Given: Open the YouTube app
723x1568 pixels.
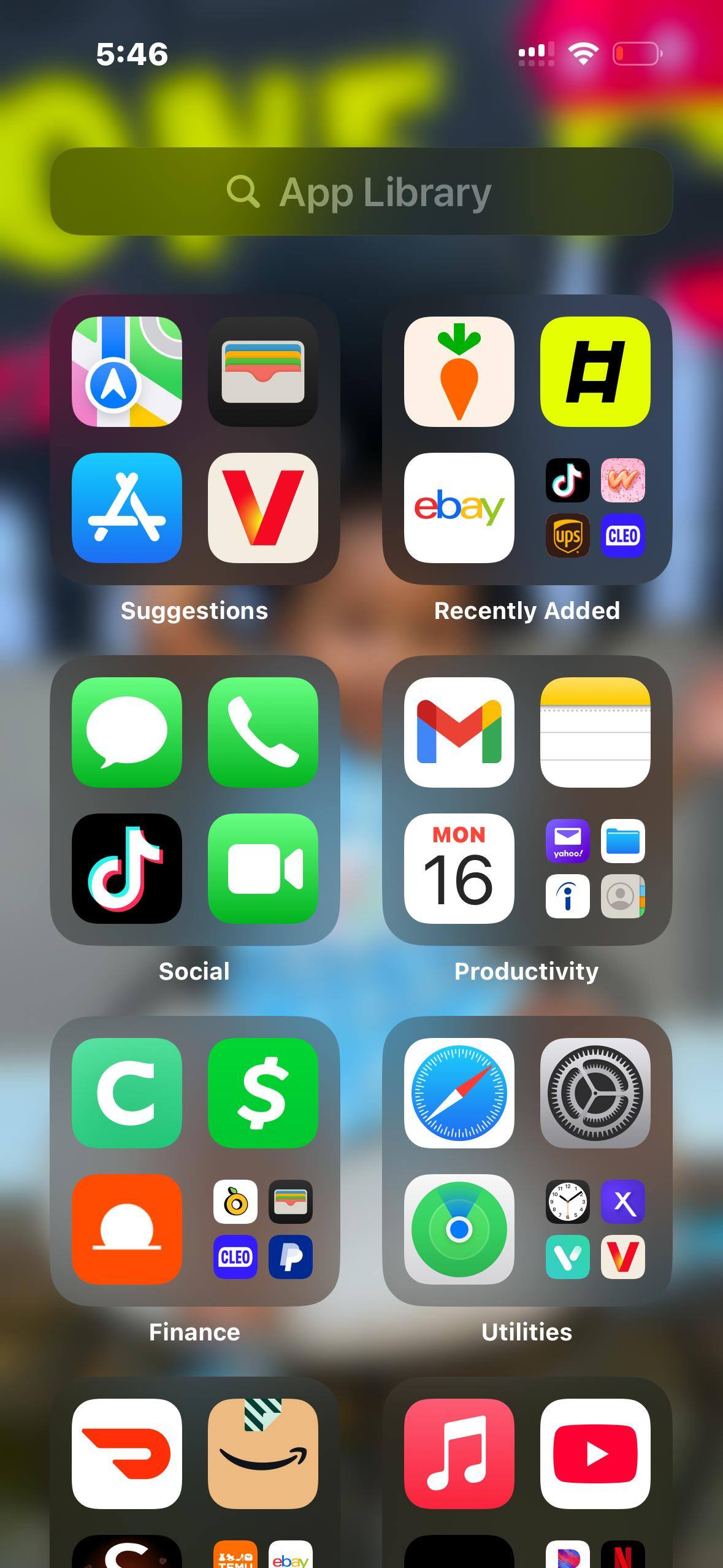Looking at the screenshot, I should (x=595, y=1454).
